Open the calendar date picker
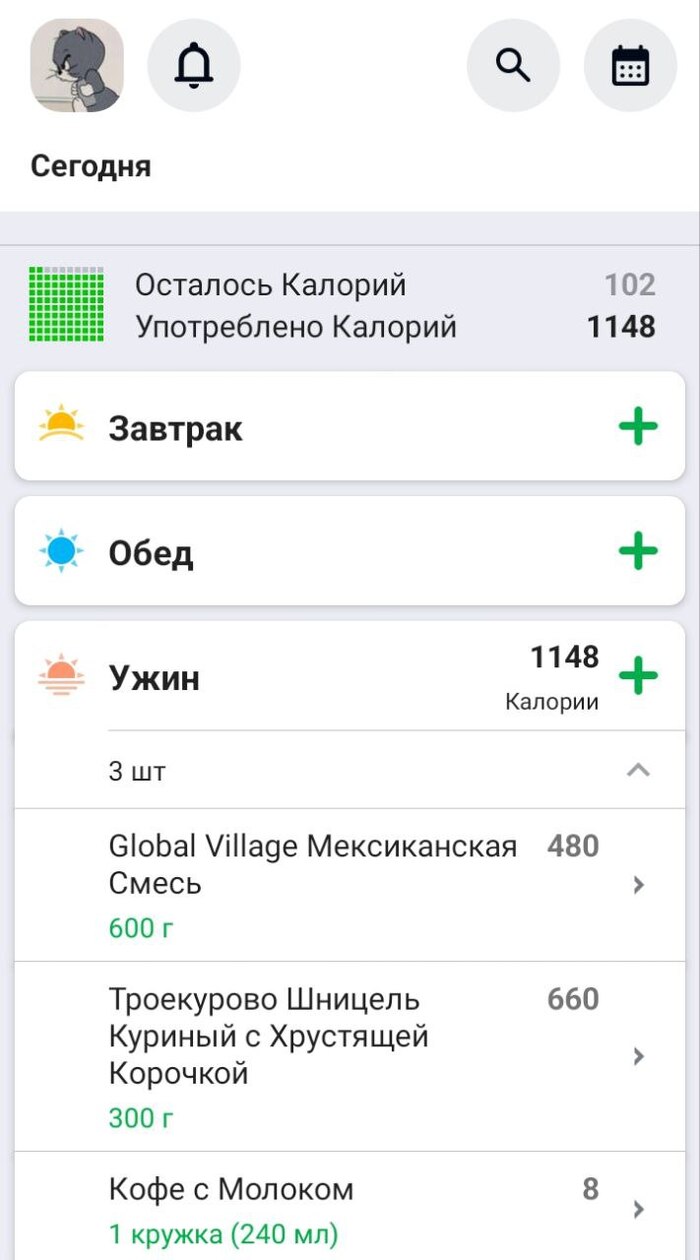The image size is (700, 1260). (630, 66)
